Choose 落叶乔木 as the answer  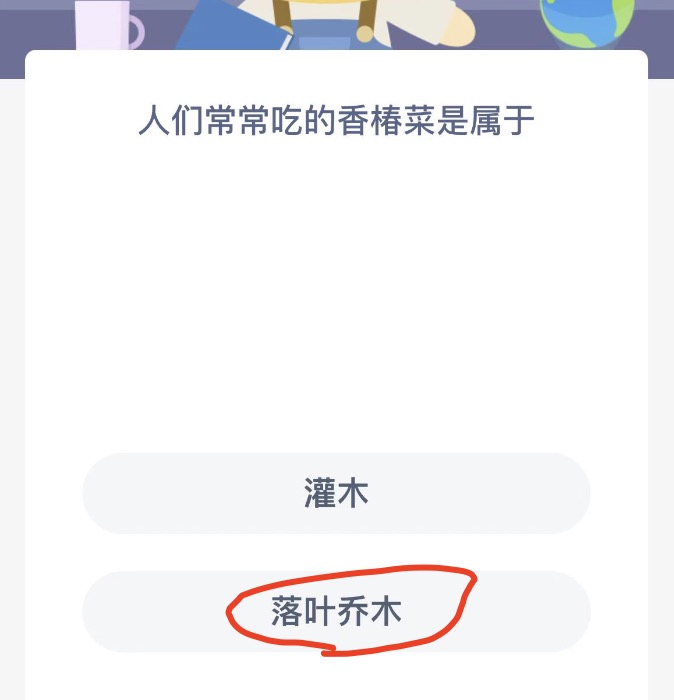pyautogui.click(x=336, y=611)
